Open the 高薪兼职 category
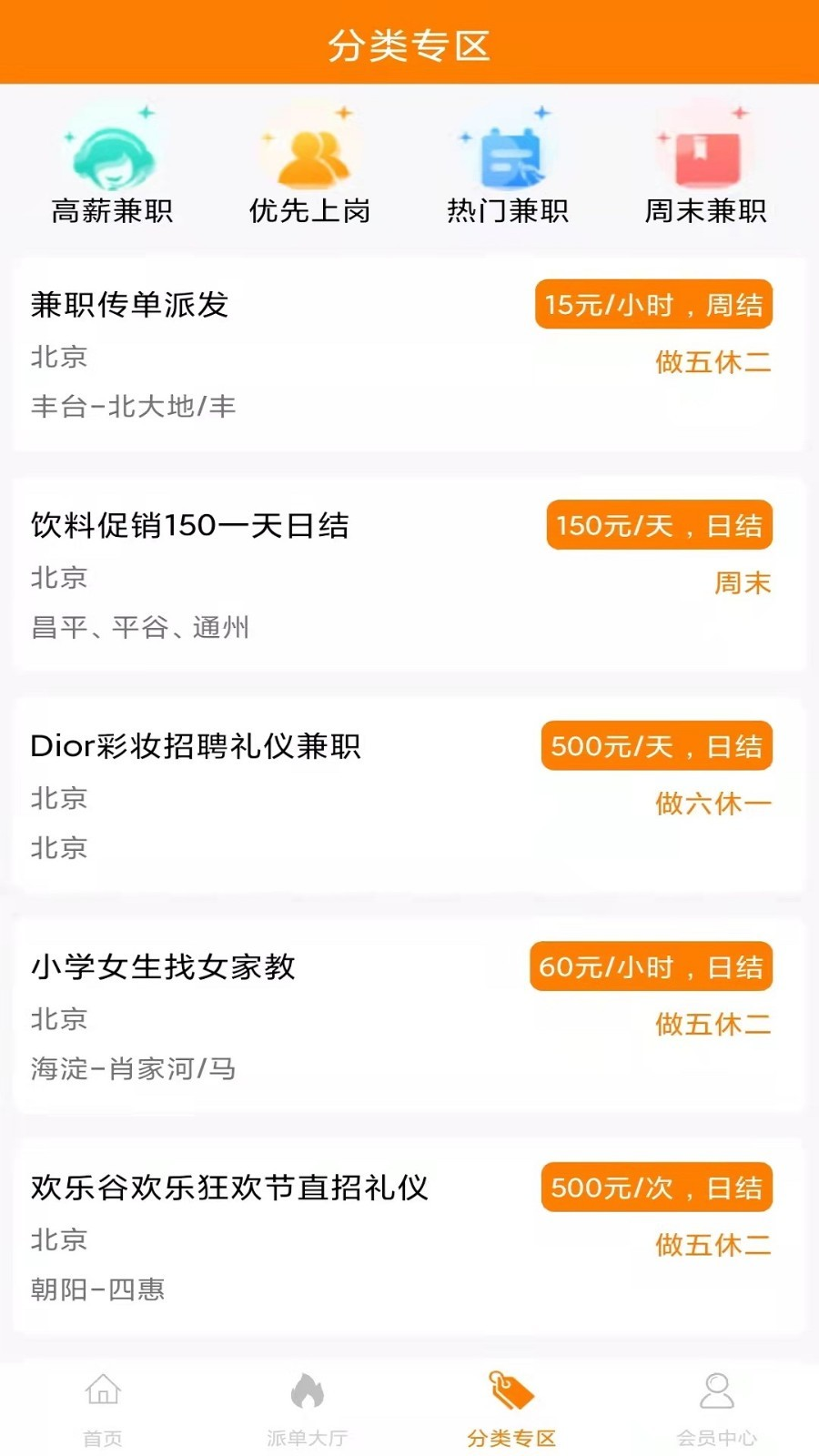The width and height of the screenshot is (819, 1456). pos(112,169)
